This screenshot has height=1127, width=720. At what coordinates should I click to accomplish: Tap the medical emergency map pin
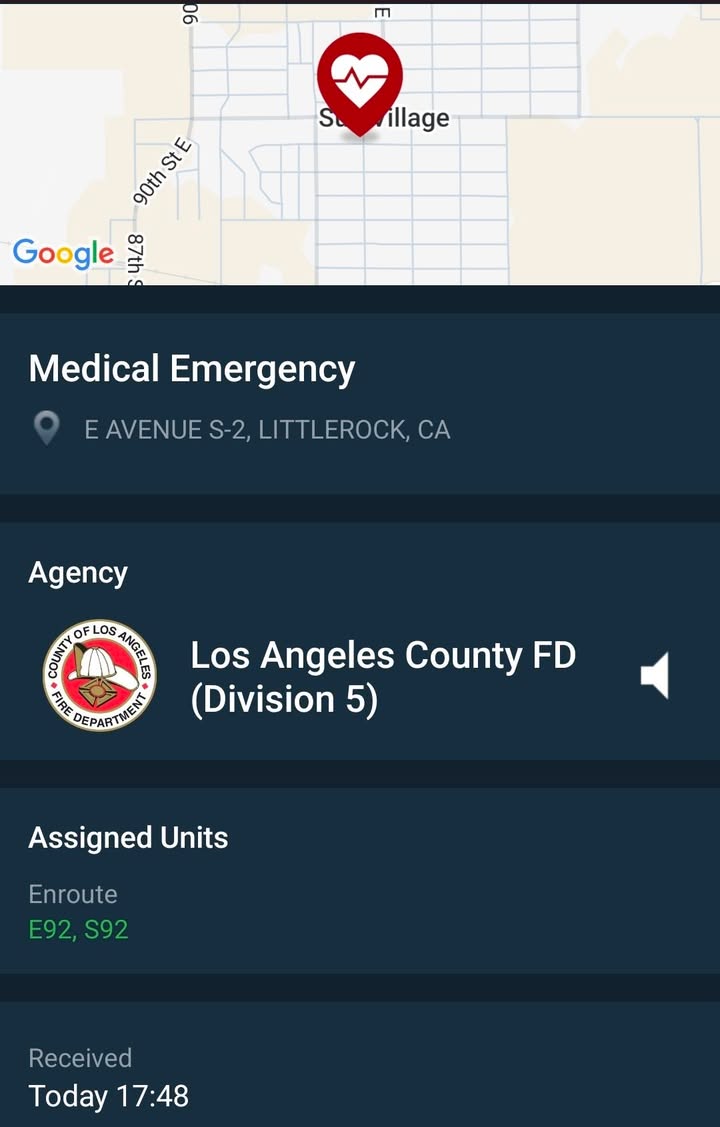359,83
